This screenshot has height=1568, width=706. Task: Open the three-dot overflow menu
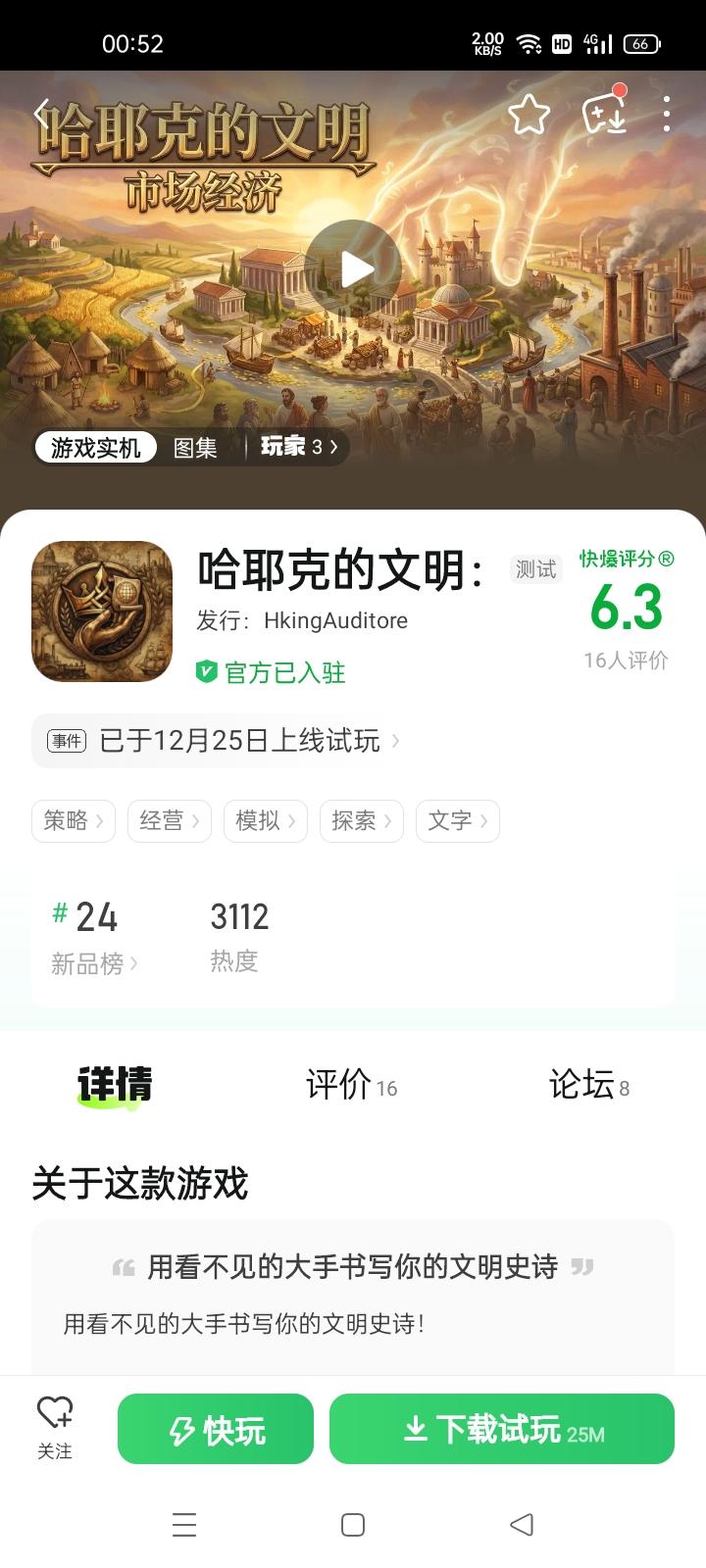point(667,114)
